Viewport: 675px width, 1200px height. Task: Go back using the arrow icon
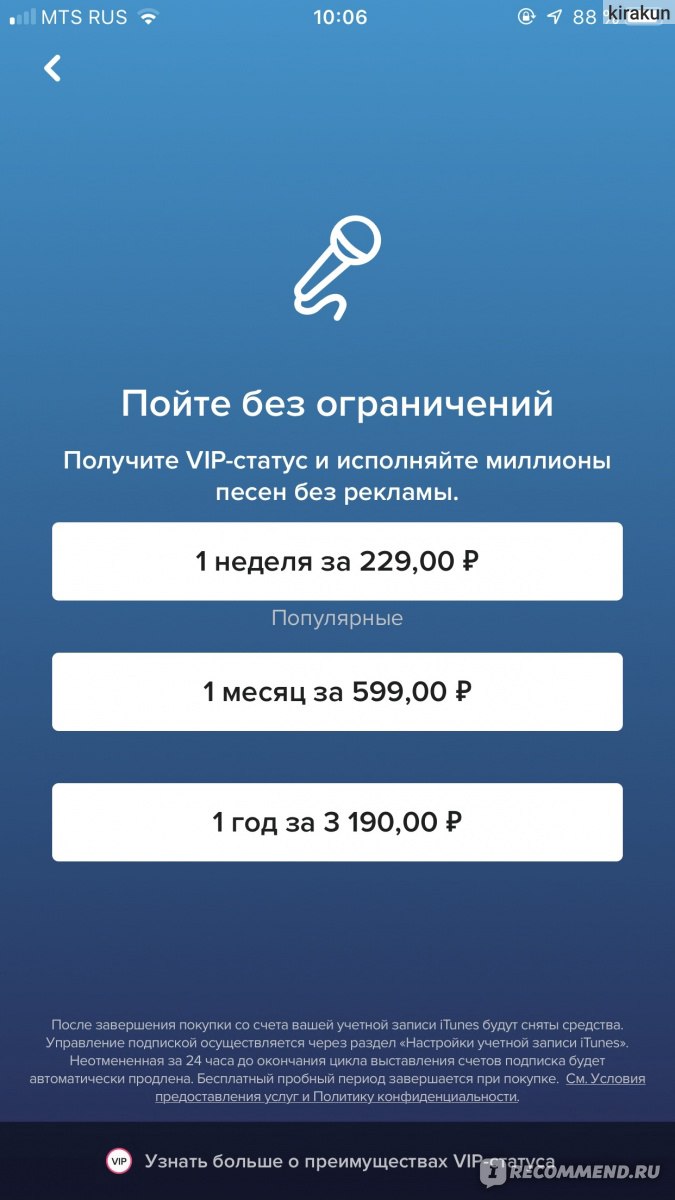(x=52, y=68)
